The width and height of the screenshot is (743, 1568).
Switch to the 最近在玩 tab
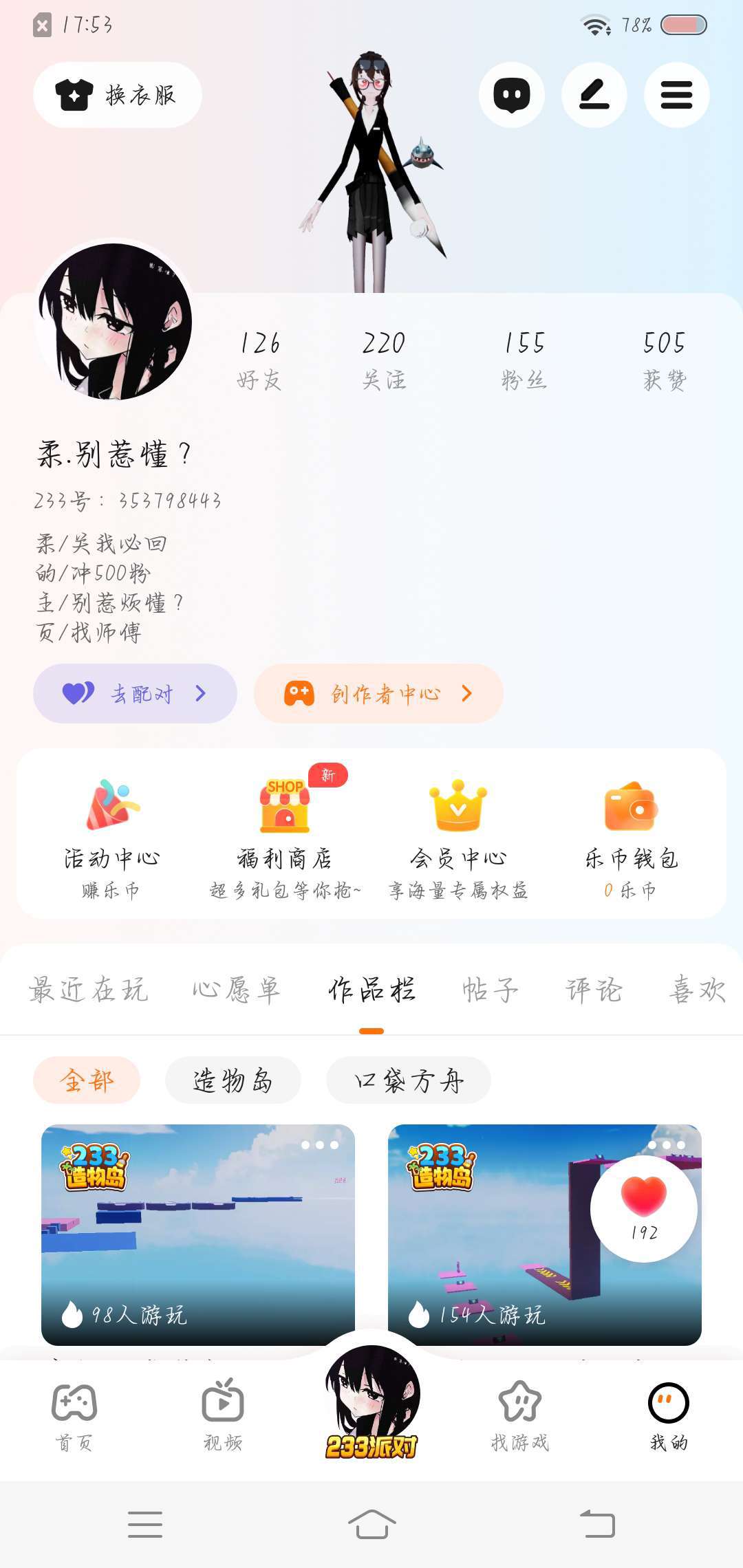point(88,990)
